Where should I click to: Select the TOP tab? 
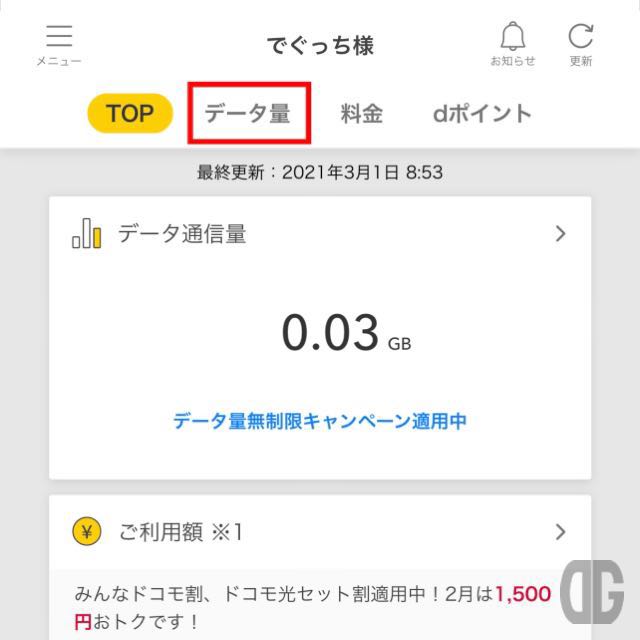(x=129, y=114)
